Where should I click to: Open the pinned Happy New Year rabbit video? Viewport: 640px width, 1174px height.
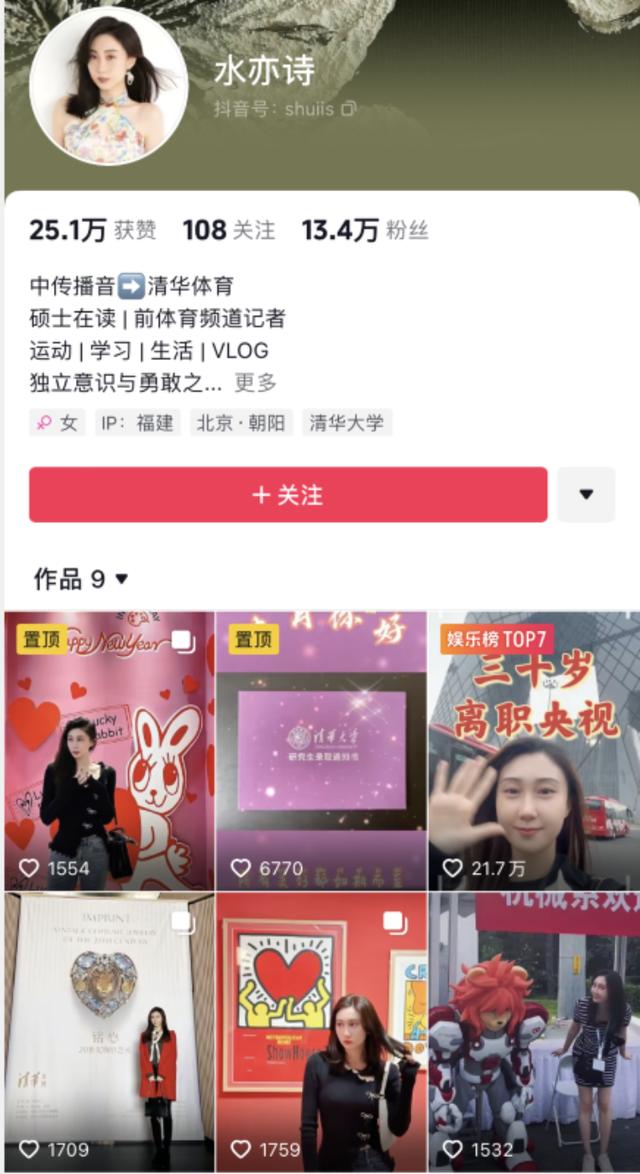coord(109,750)
